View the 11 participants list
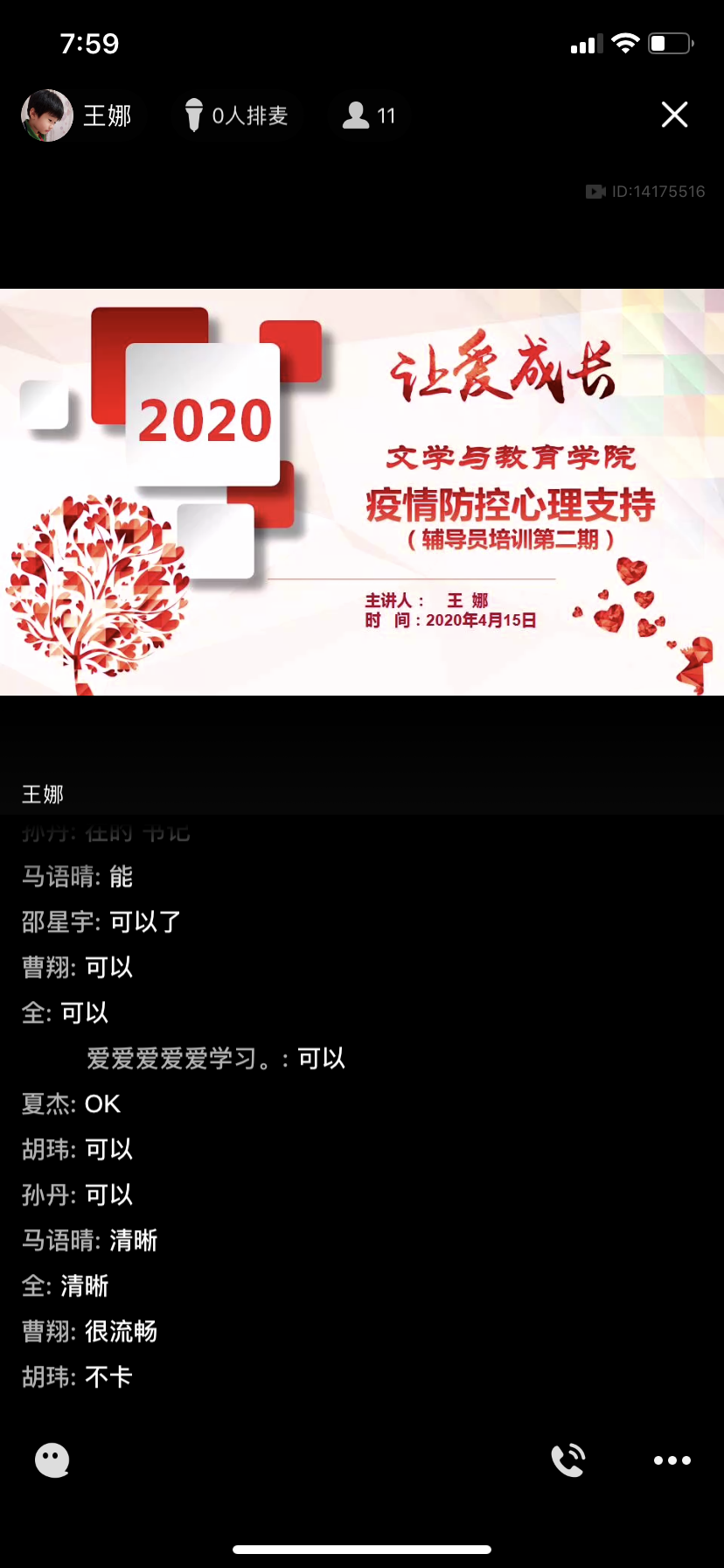Image resolution: width=724 pixels, height=1568 pixels. click(x=369, y=115)
